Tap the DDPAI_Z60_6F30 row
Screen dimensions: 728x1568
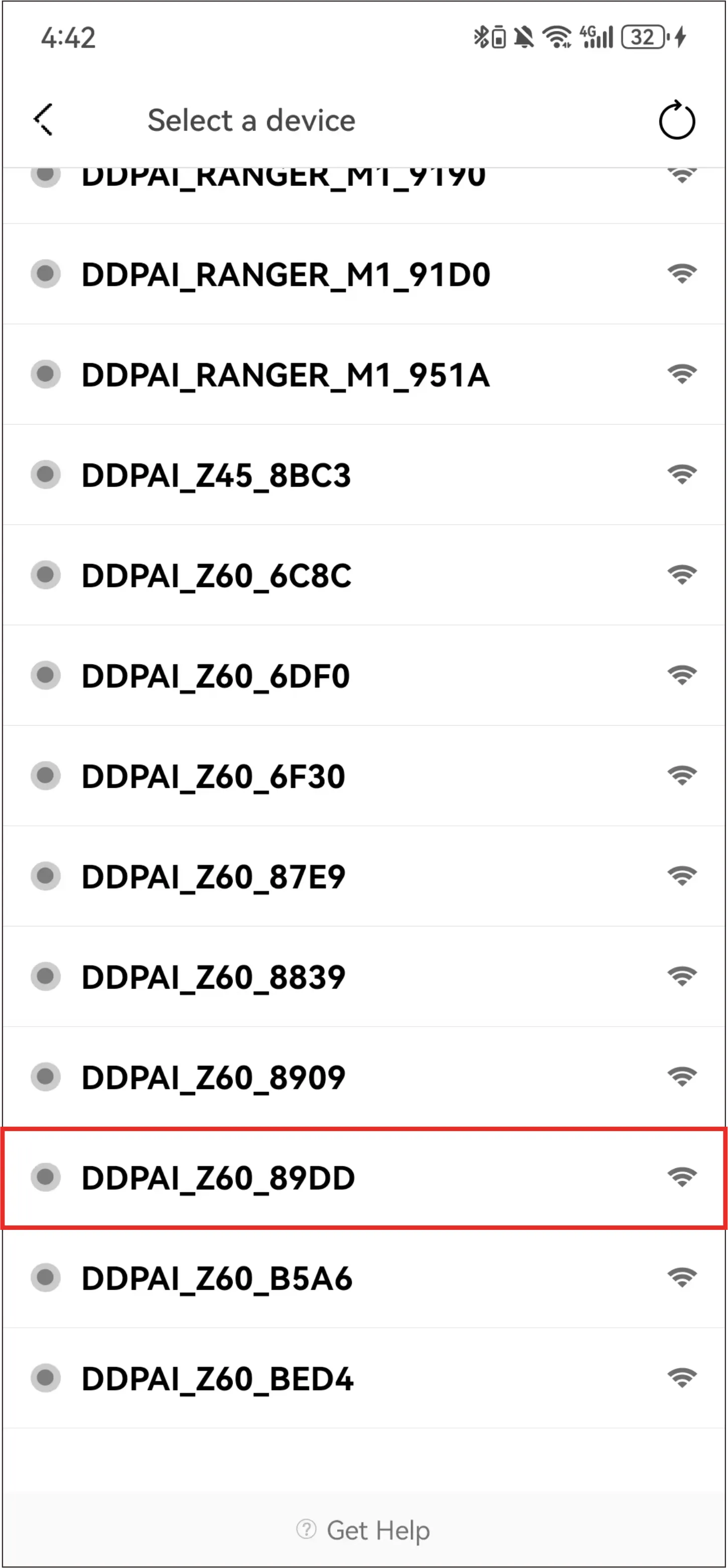[x=364, y=776]
